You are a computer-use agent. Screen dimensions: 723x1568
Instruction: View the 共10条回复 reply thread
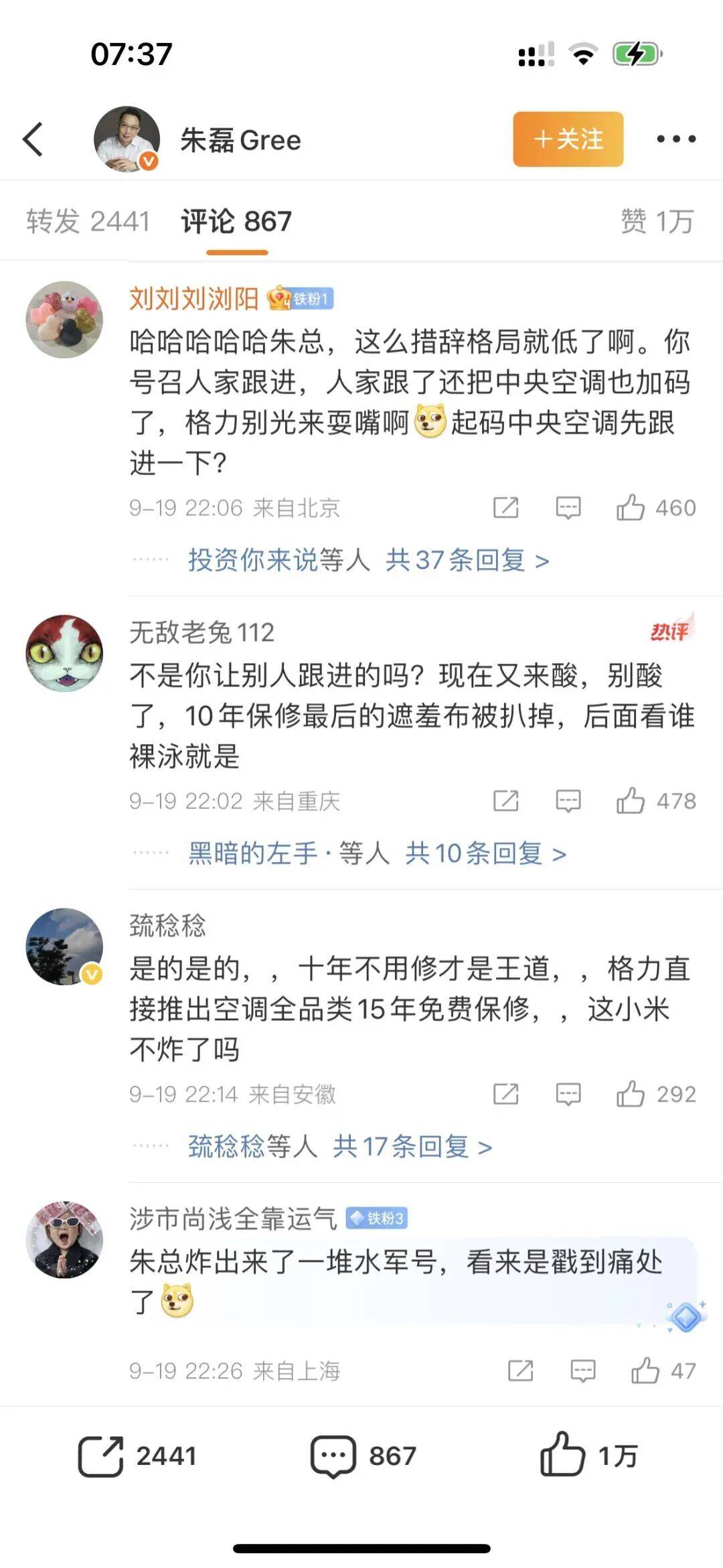(x=485, y=853)
